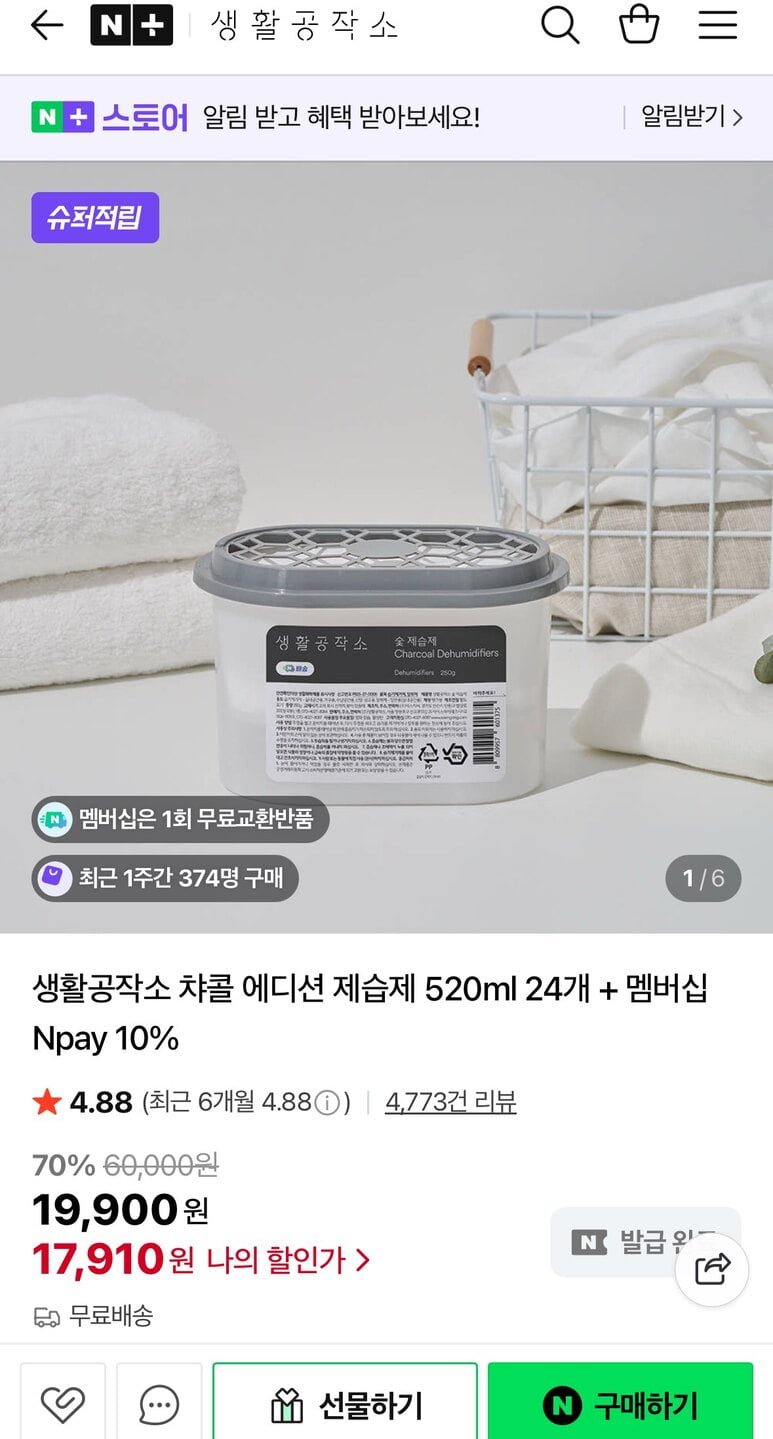
Task: Tap 구매하기 to buy now
Action: (x=620, y=1405)
